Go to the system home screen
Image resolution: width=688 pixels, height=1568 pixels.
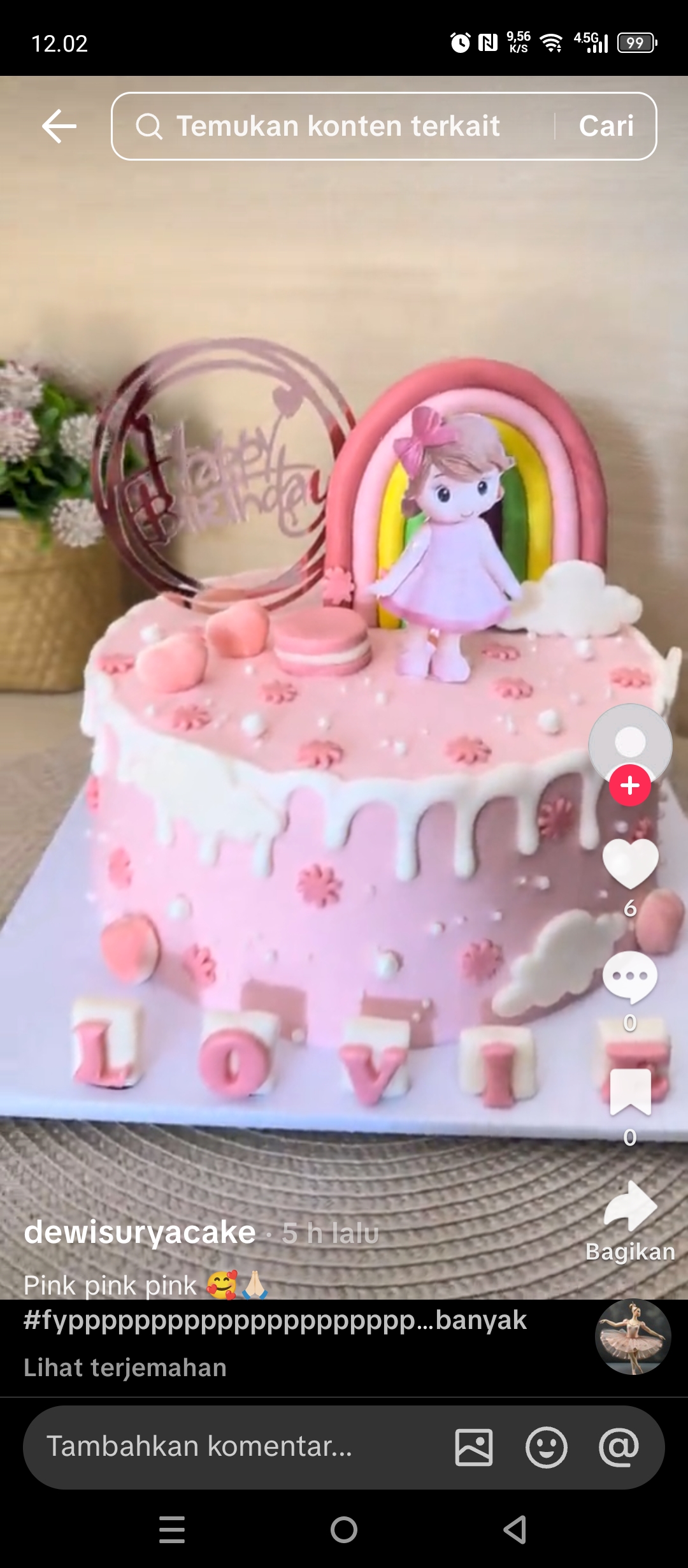point(344,1530)
